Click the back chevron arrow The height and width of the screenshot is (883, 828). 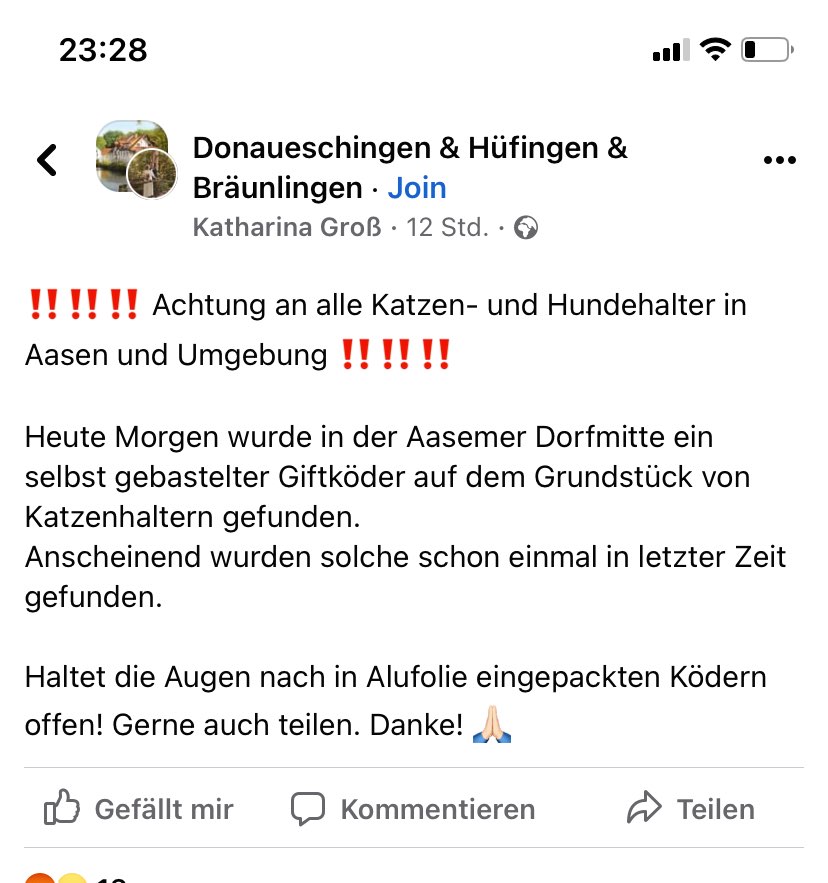pos(46,159)
